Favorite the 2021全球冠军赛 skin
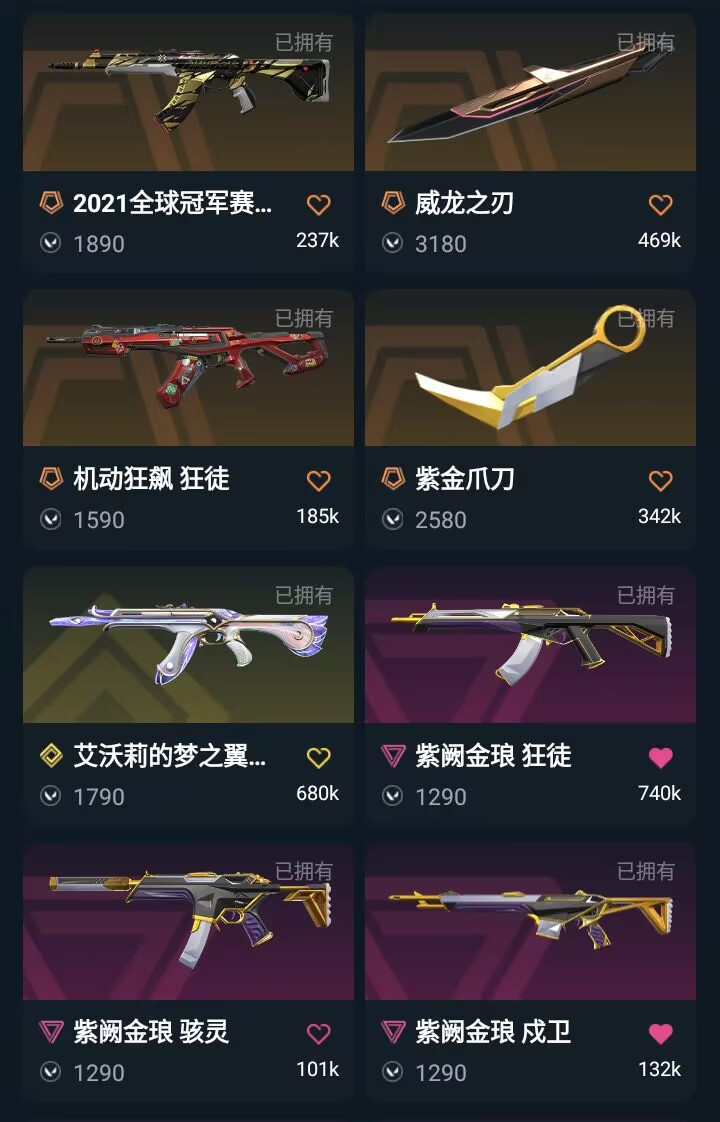Viewport: 720px width, 1122px height. pos(318,205)
